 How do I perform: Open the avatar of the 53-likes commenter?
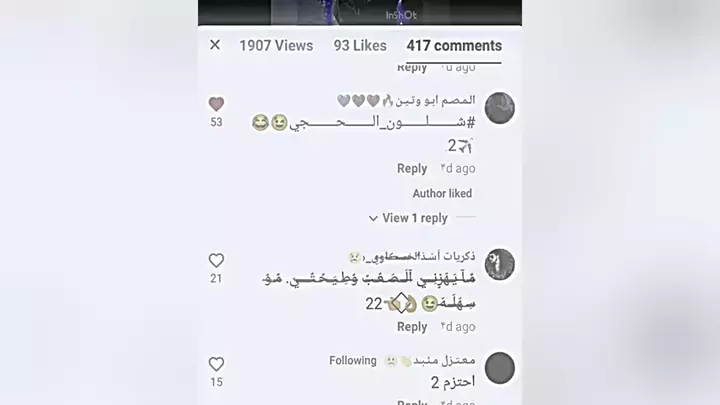[499, 108]
